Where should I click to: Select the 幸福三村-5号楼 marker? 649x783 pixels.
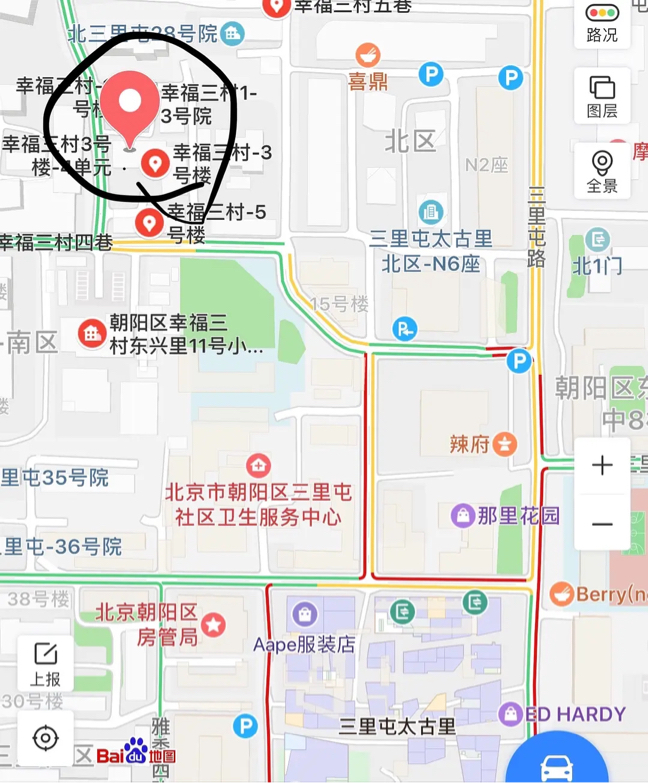(150, 221)
